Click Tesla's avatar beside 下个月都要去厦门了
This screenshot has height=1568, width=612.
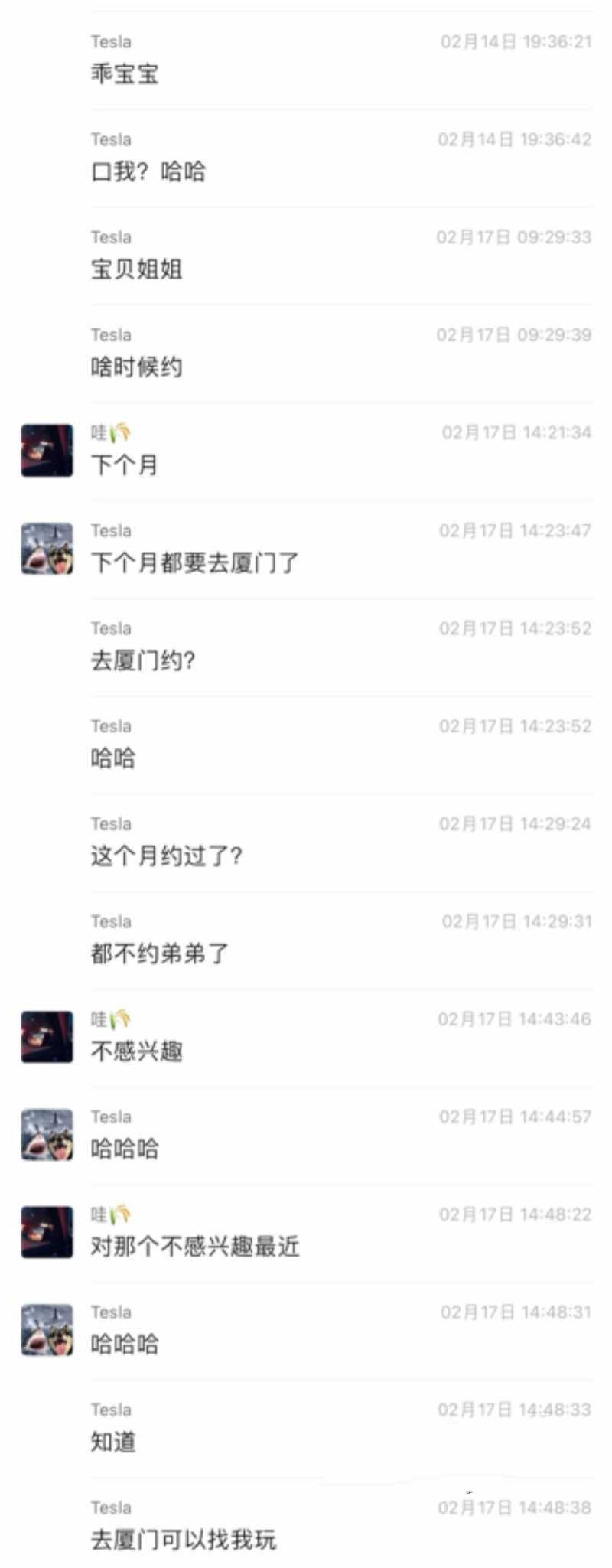coord(46,547)
